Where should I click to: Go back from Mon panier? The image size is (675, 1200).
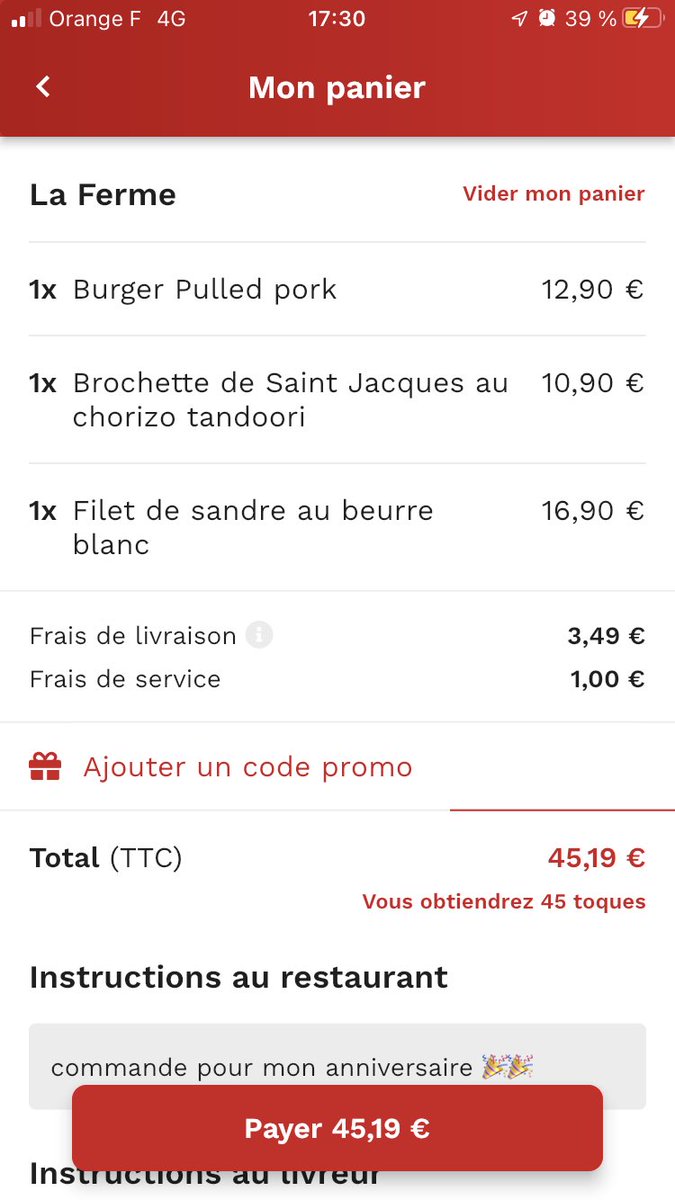pos(43,87)
